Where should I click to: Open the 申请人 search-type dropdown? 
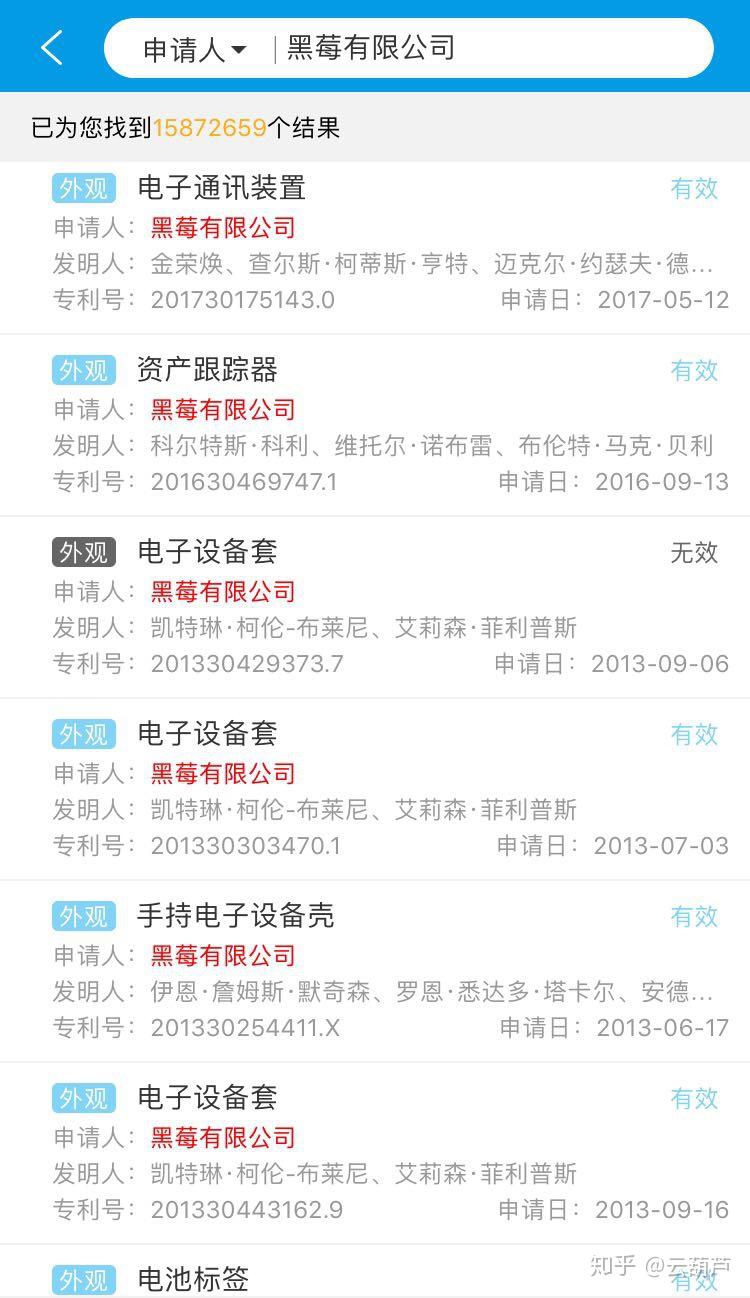point(194,49)
